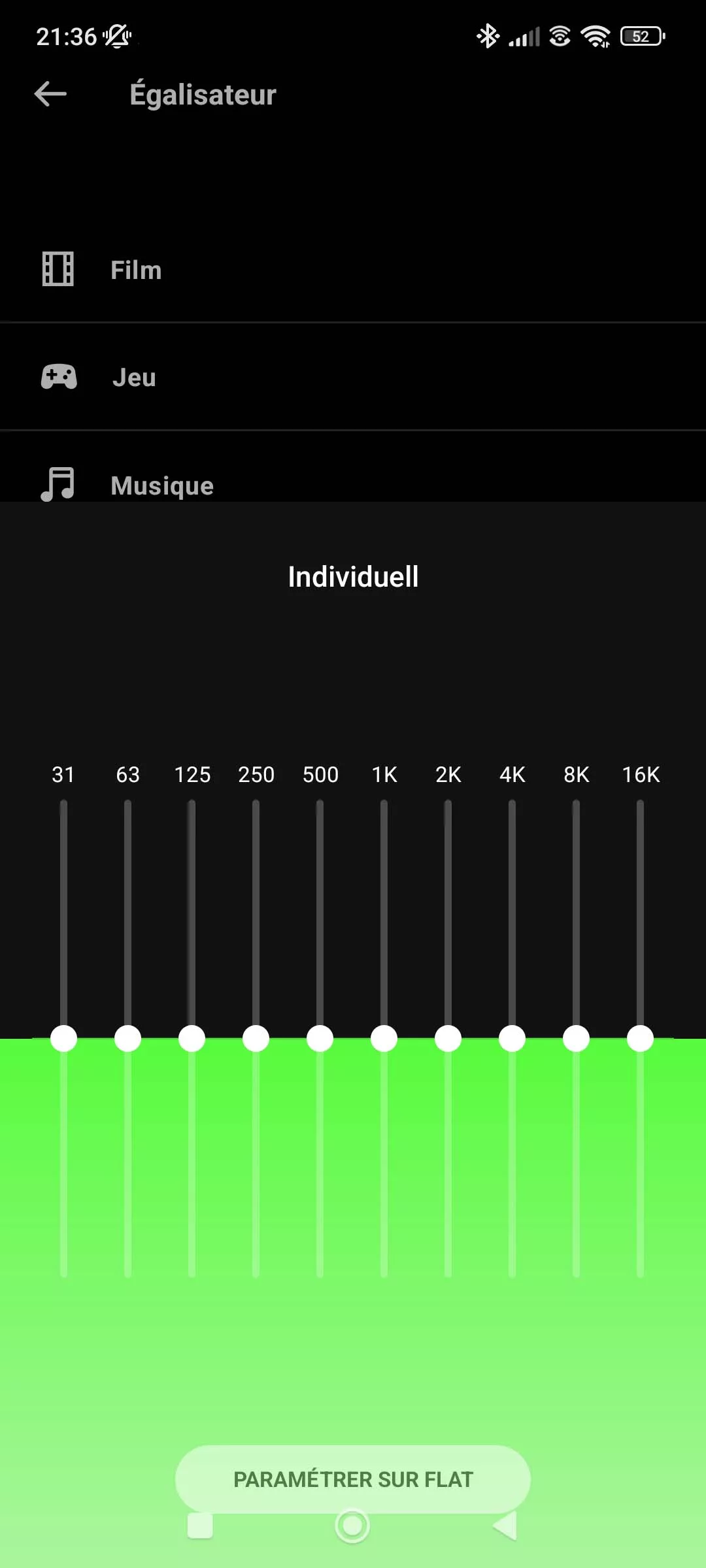Select the Film equalizer preset
This screenshot has width=706, height=1568.
[x=135, y=270]
